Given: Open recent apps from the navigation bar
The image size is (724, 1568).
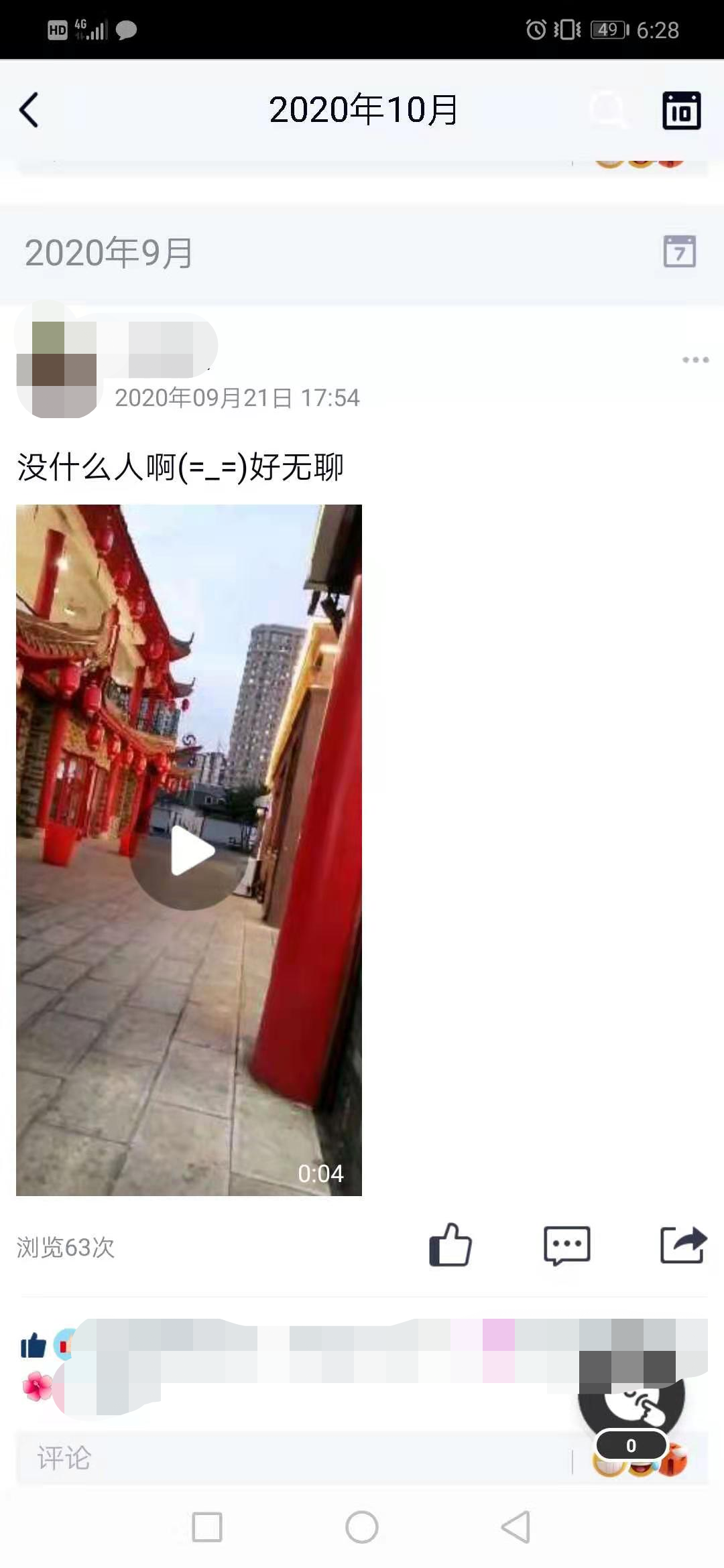Looking at the screenshot, I should point(207,1528).
